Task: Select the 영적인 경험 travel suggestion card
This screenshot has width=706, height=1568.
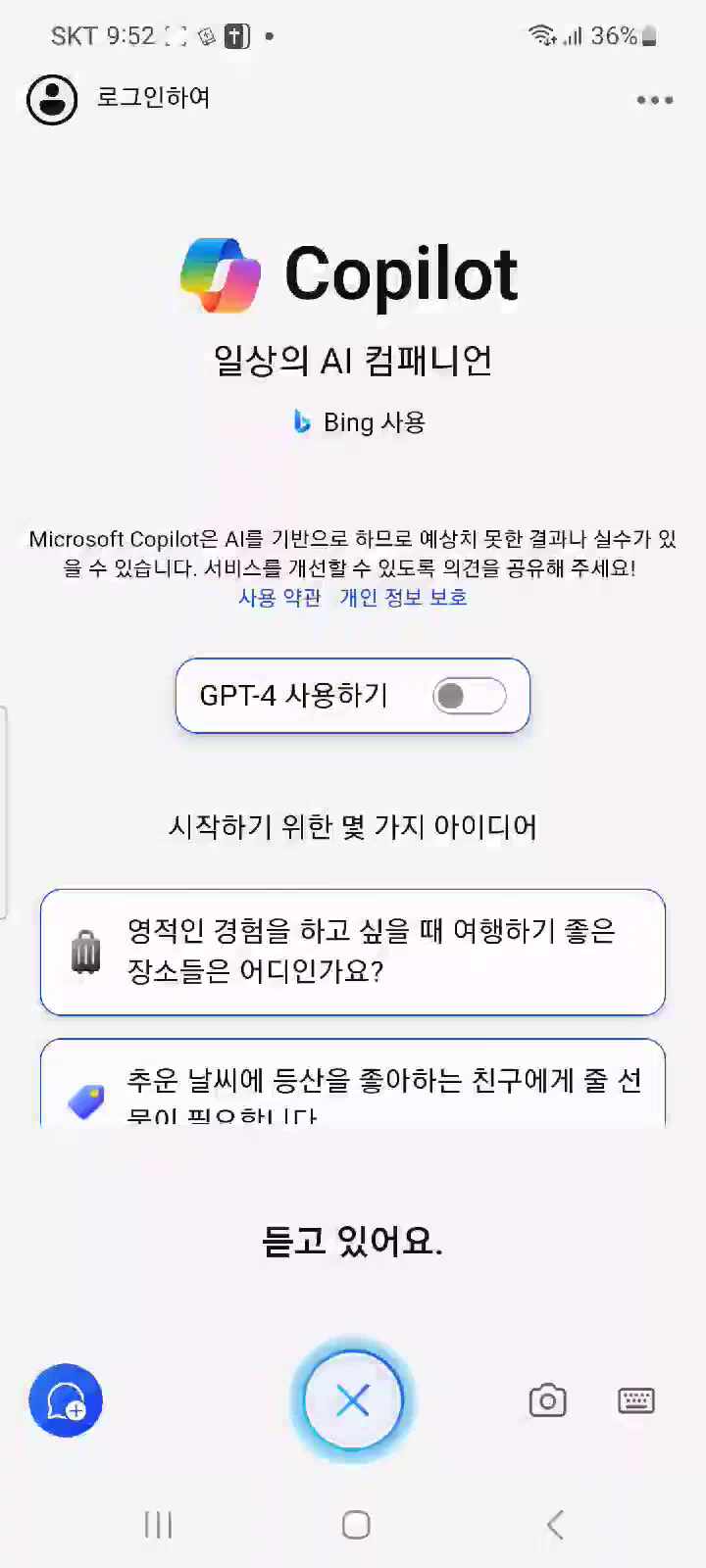Action: (x=353, y=952)
